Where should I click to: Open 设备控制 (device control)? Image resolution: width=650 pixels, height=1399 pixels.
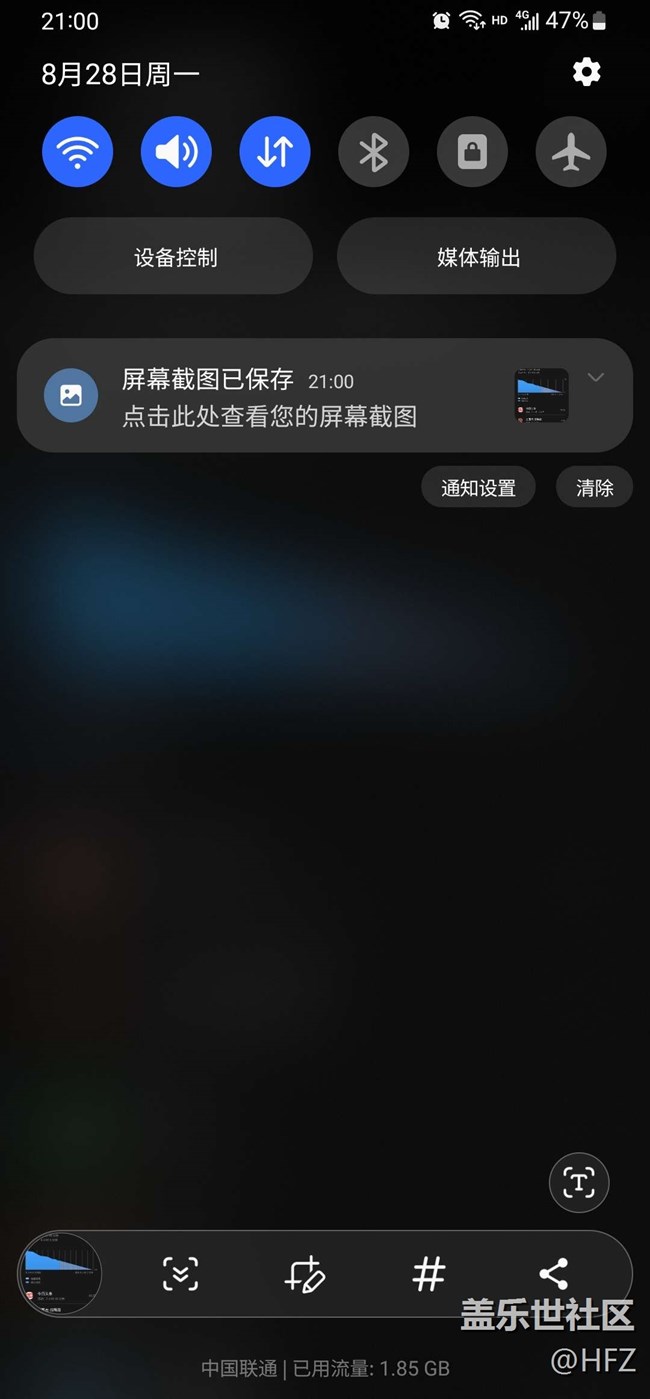coord(174,257)
